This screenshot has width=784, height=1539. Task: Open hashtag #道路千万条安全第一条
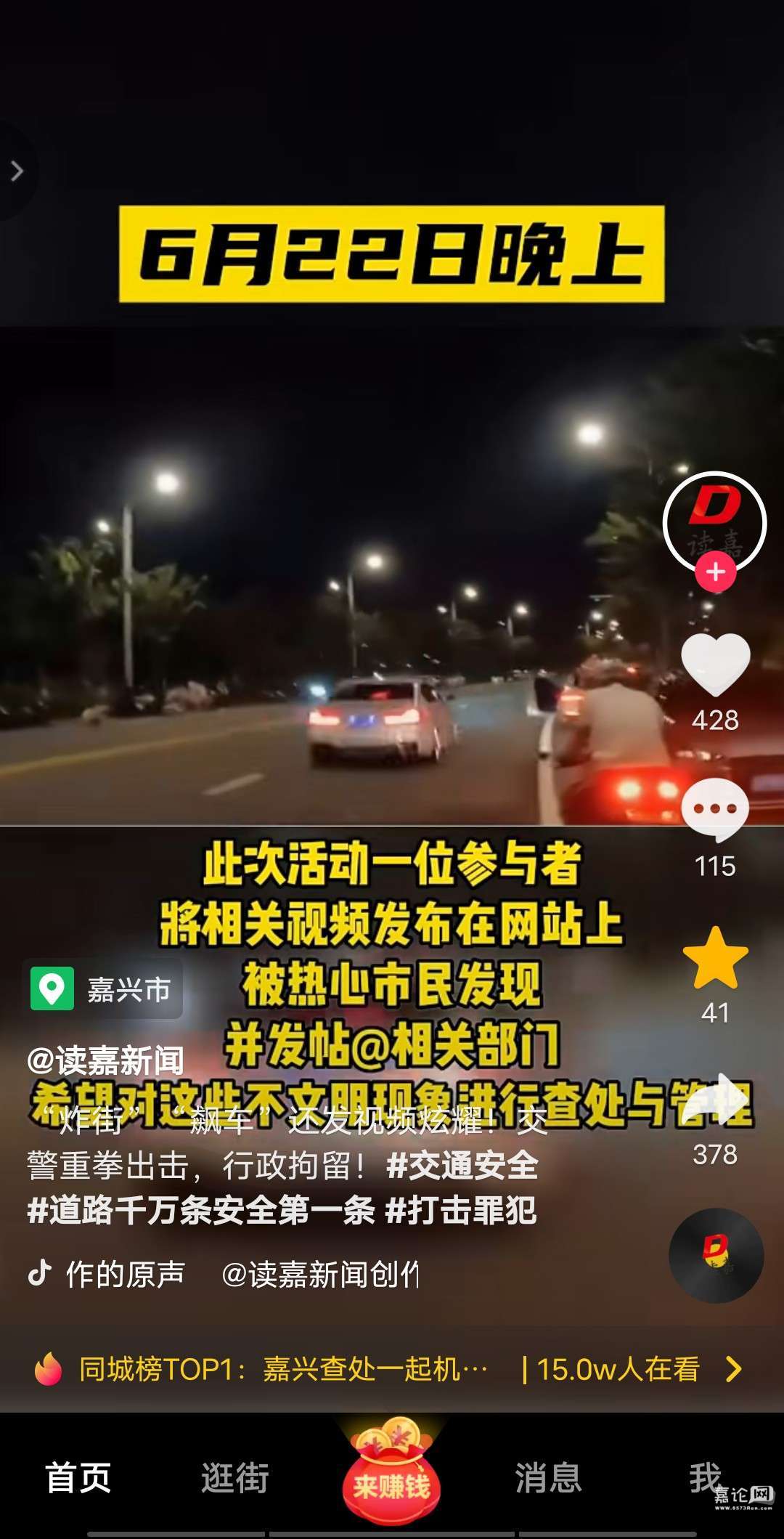pos(201,1210)
